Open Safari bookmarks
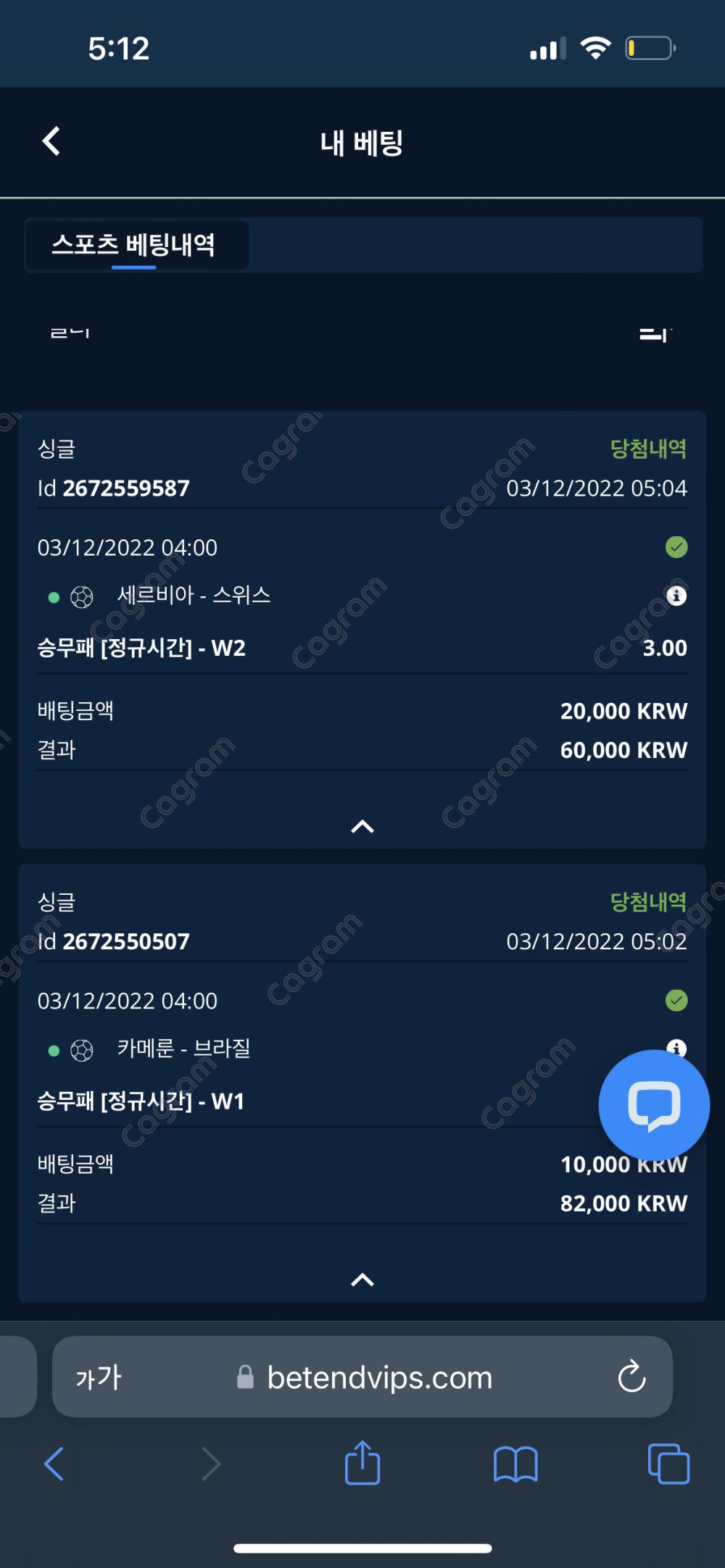The image size is (725, 1568). click(515, 1464)
